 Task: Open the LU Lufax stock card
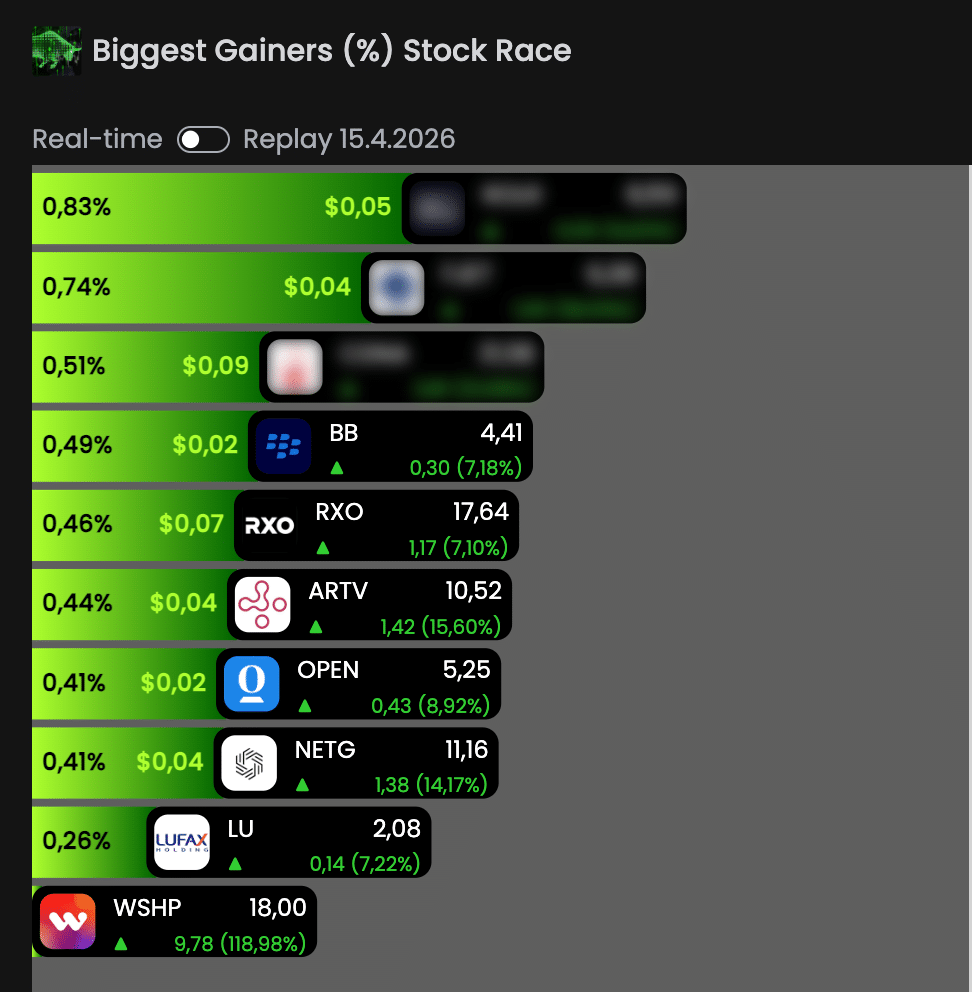click(x=288, y=841)
